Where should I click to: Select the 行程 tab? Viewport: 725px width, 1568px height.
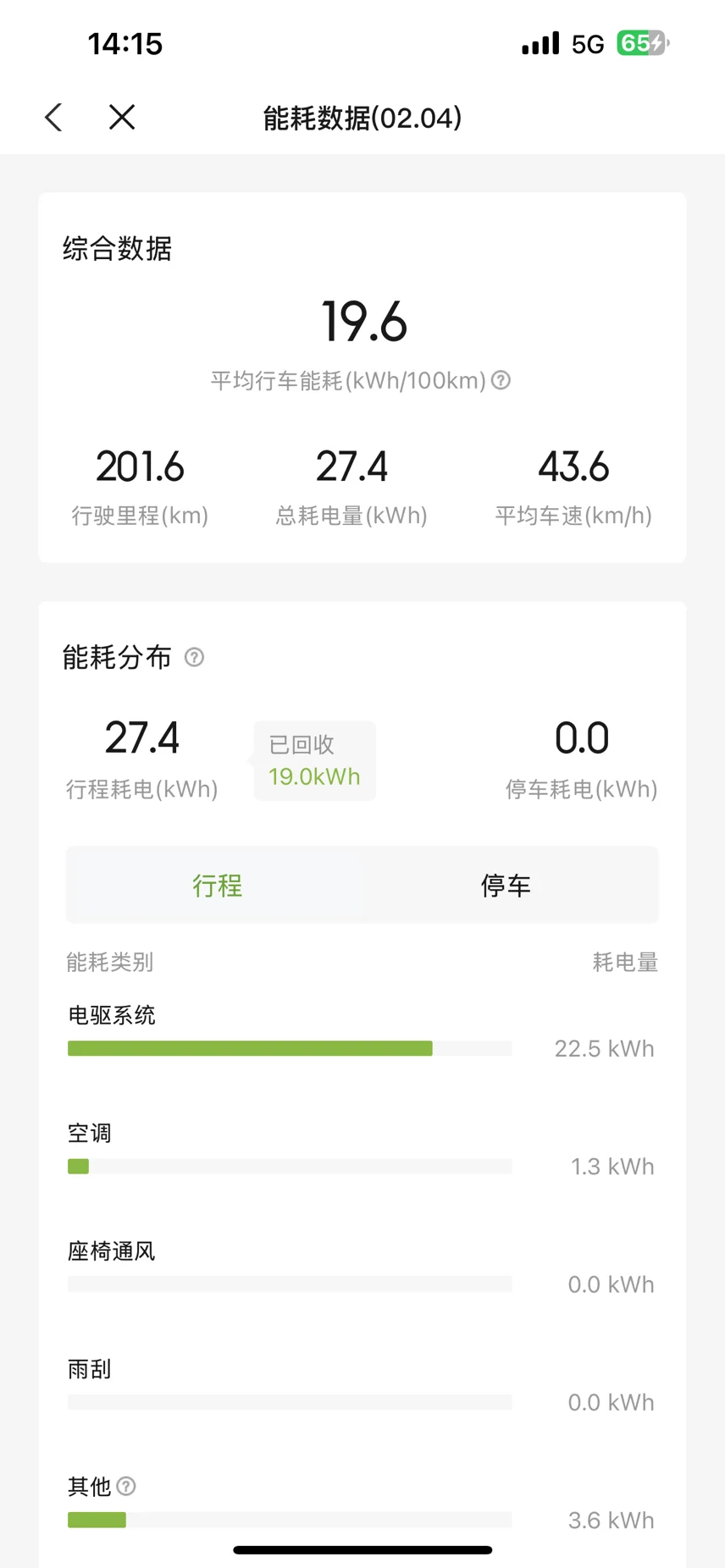pos(215,885)
